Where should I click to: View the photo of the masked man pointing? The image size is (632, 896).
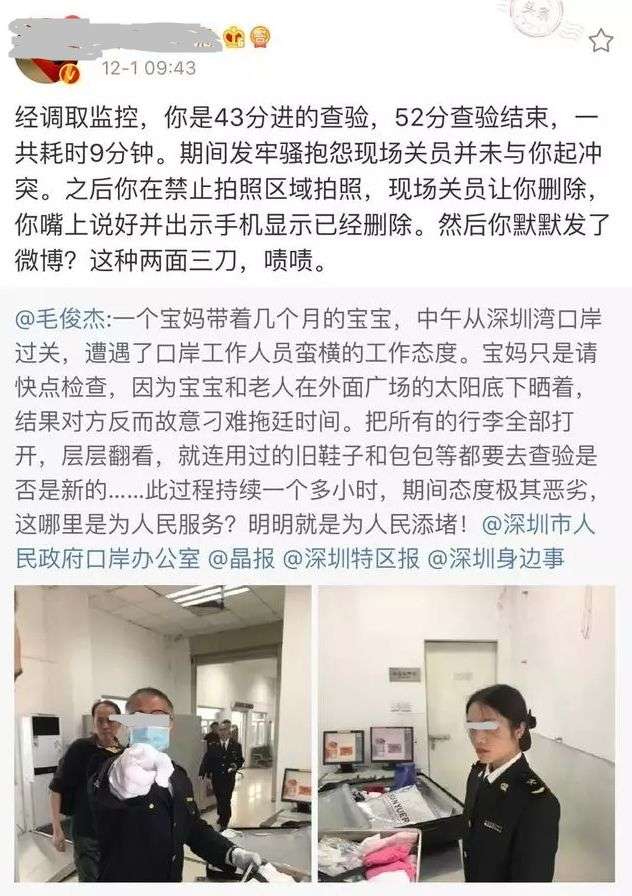click(x=162, y=740)
